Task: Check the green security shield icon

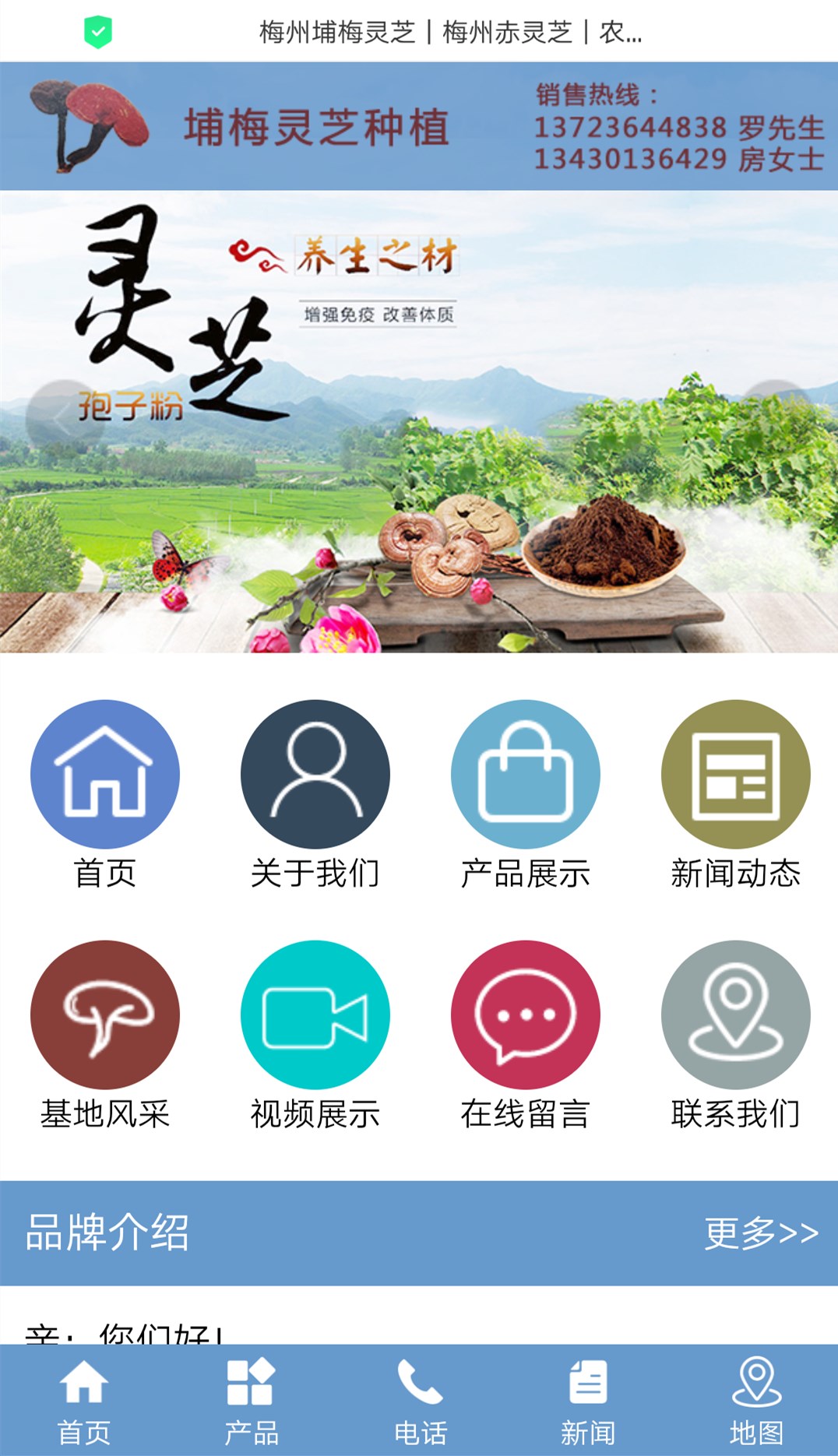Action: [x=98, y=33]
